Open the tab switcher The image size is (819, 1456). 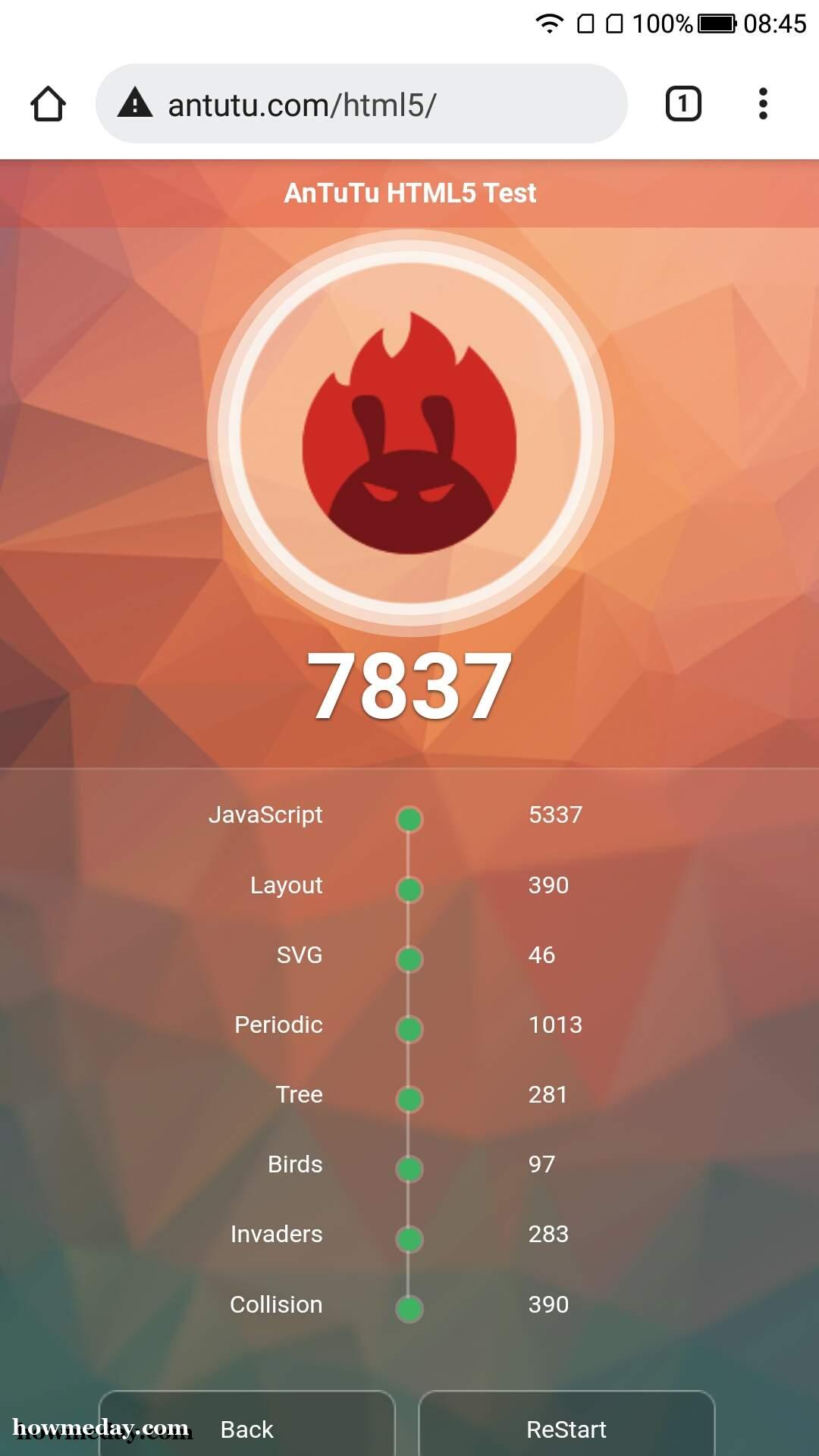click(683, 104)
